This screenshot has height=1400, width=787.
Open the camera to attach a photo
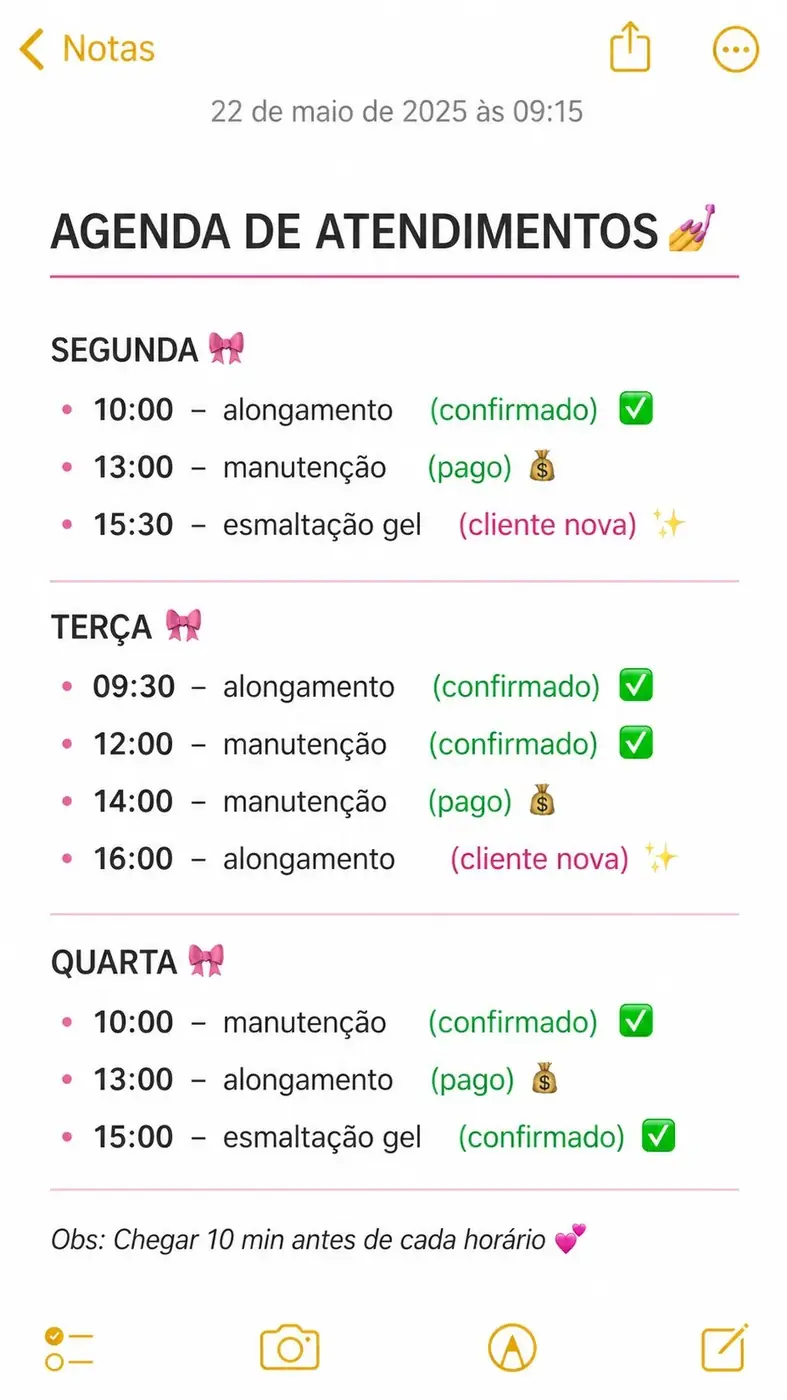click(x=290, y=1347)
